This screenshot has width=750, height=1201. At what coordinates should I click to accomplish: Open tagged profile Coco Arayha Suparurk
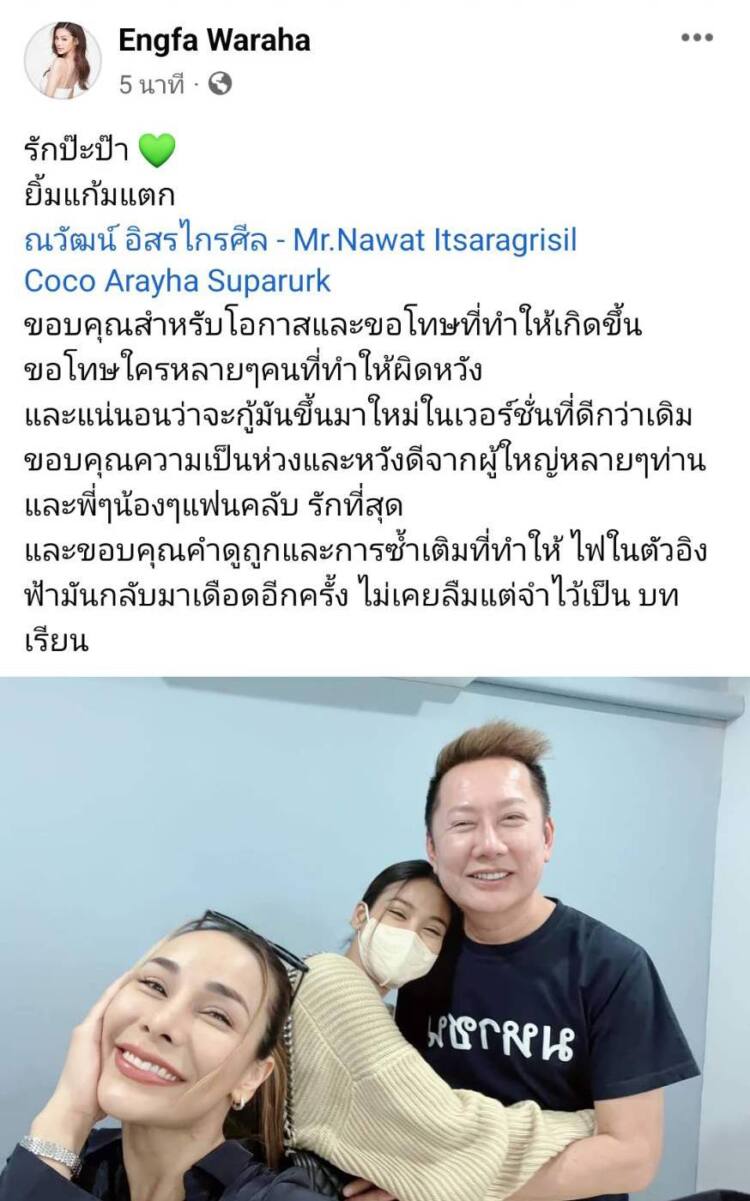(x=177, y=280)
